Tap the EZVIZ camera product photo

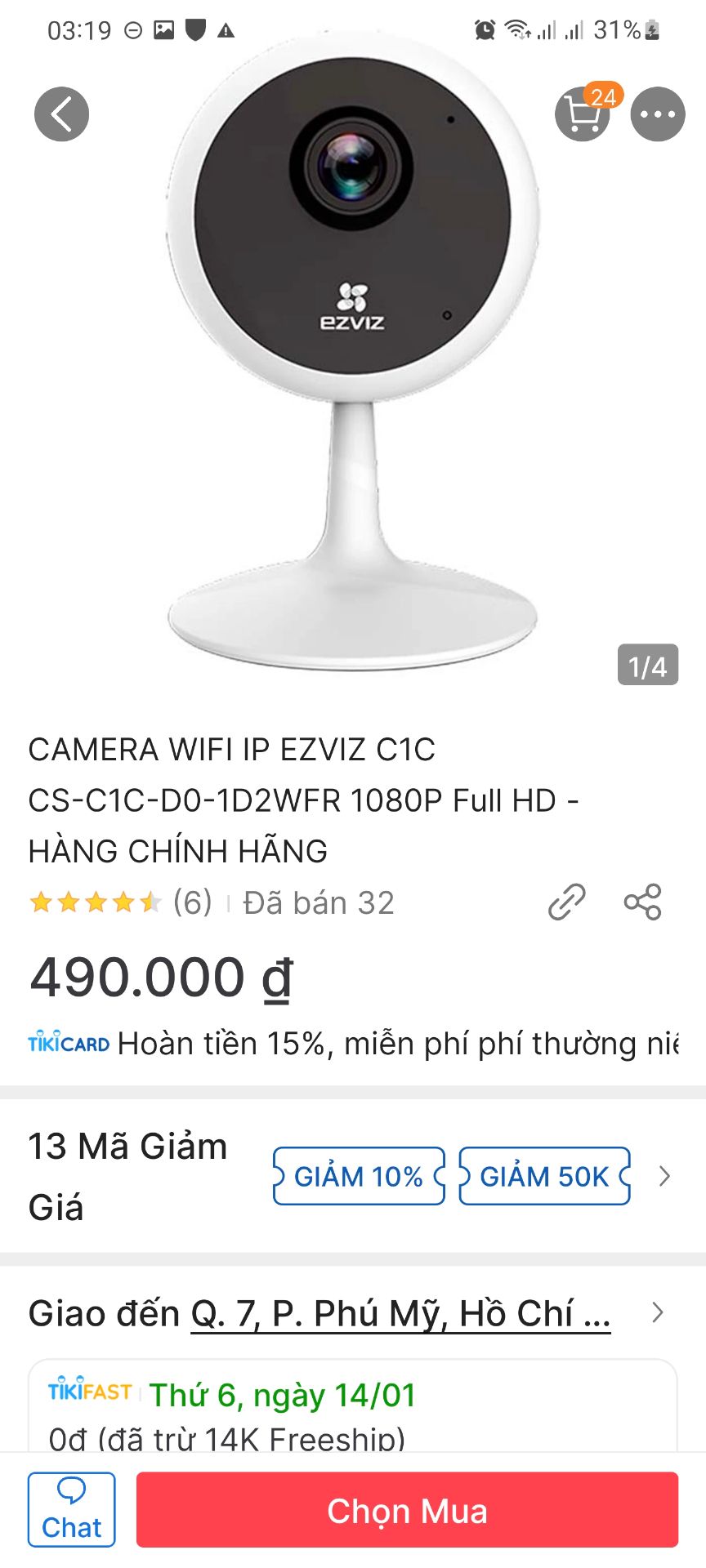click(x=353, y=351)
